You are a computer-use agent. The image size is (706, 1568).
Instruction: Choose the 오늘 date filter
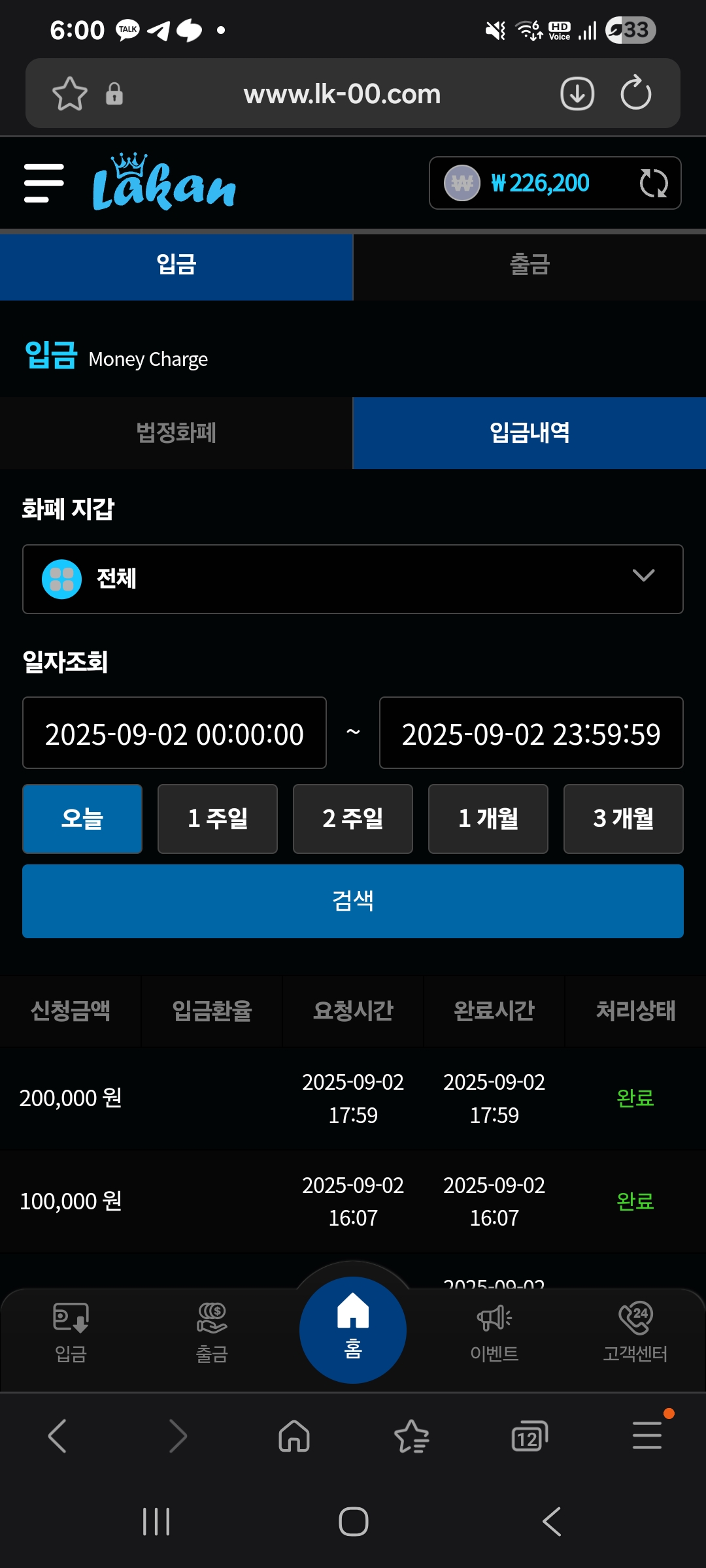82,819
